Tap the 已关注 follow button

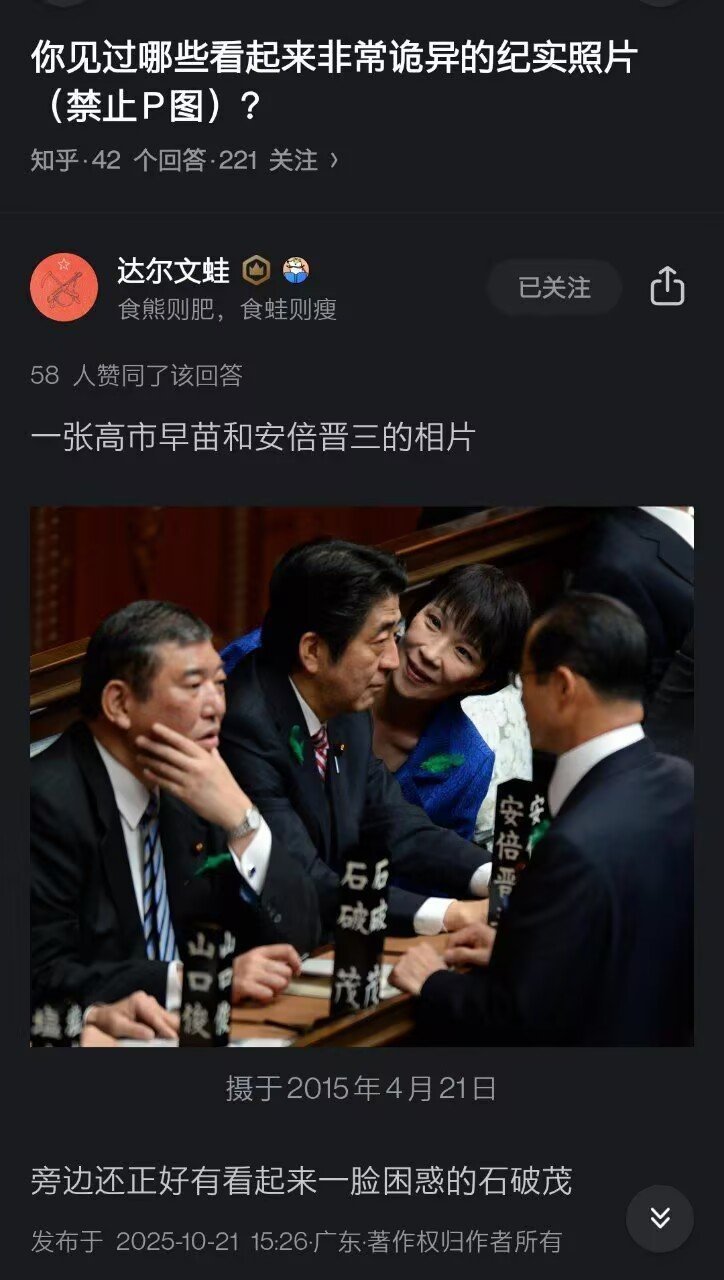point(554,288)
